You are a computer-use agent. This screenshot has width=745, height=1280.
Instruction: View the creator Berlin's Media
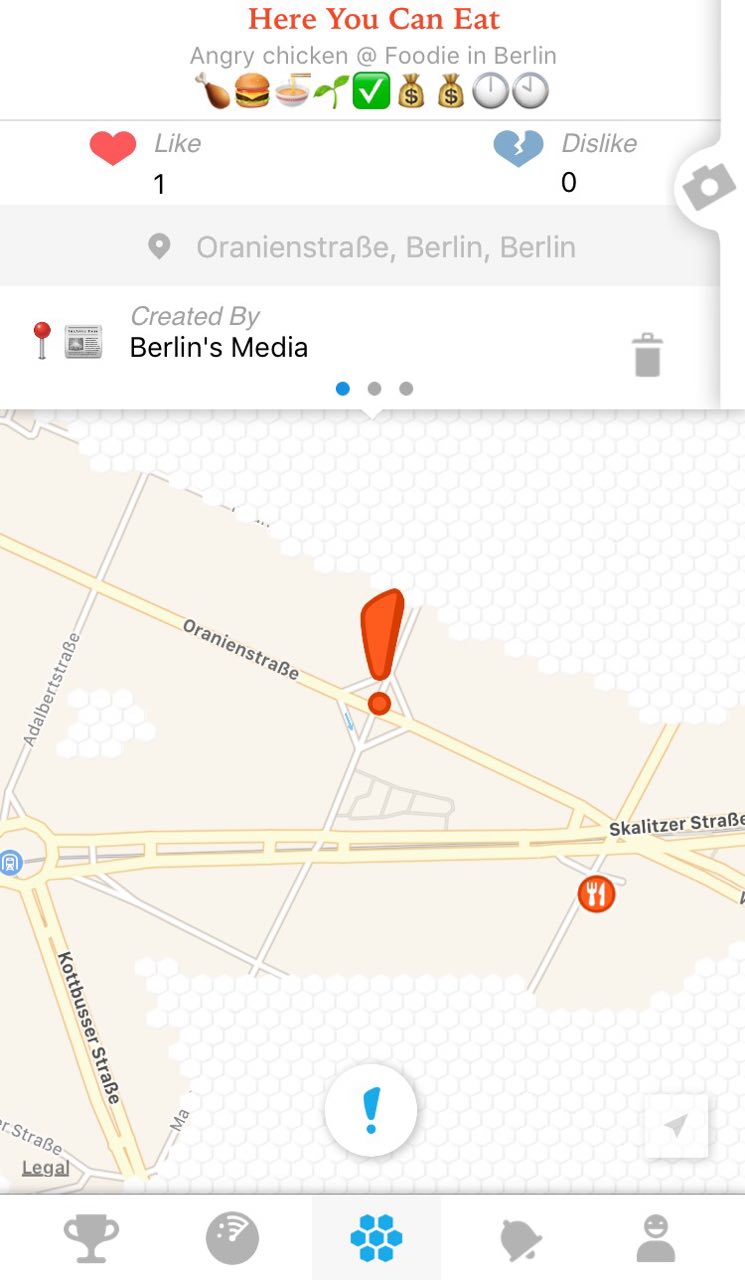coord(218,347)
